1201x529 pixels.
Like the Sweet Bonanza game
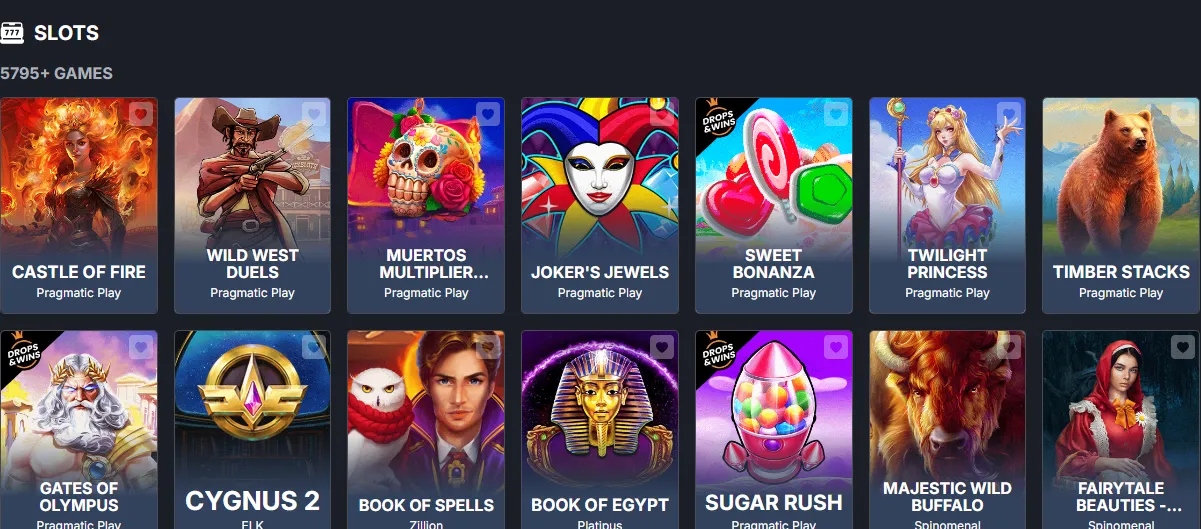point(836,114)
